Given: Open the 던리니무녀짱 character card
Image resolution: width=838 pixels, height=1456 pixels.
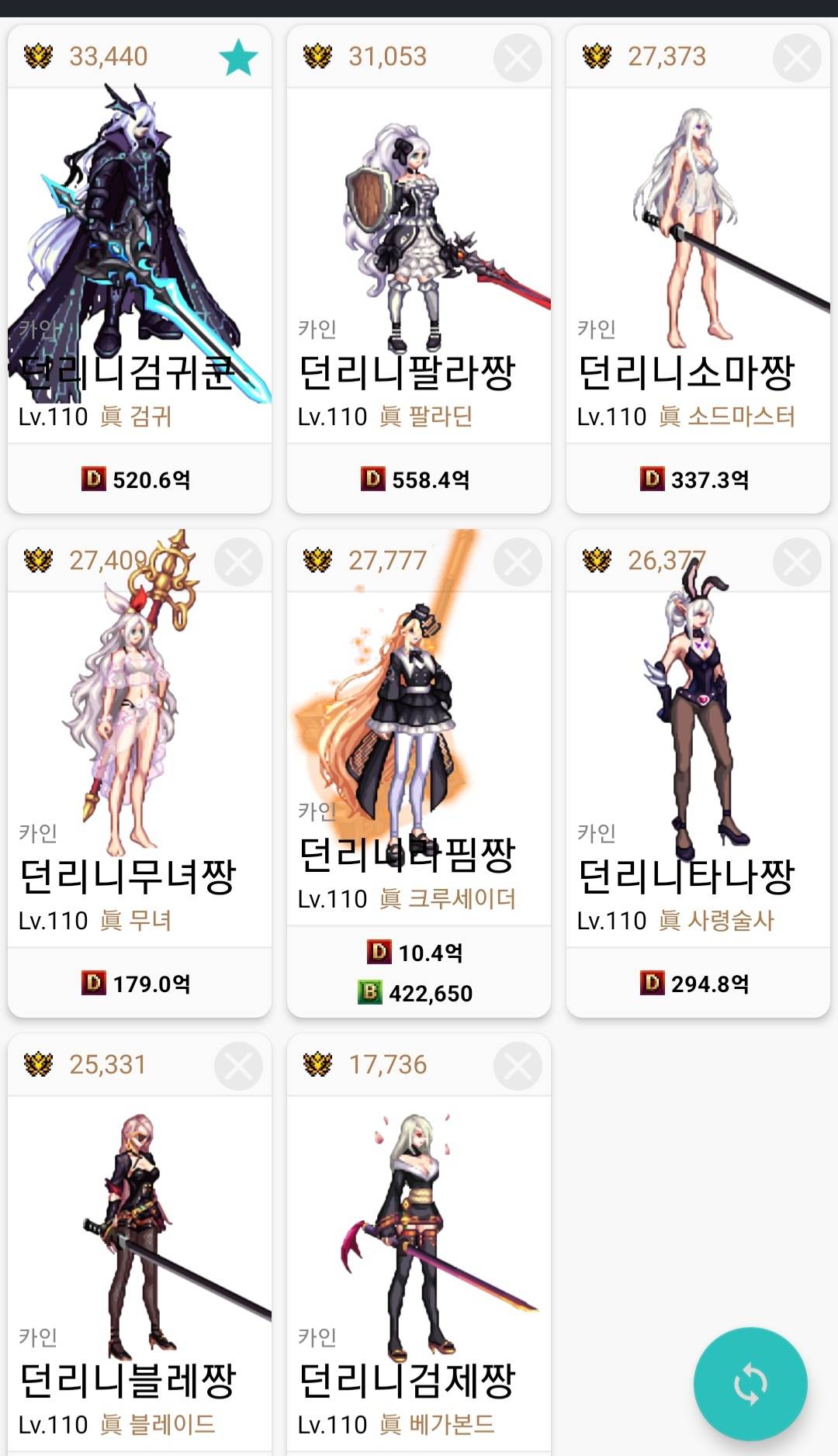Looking at the screenshot, I should [140, 768].
